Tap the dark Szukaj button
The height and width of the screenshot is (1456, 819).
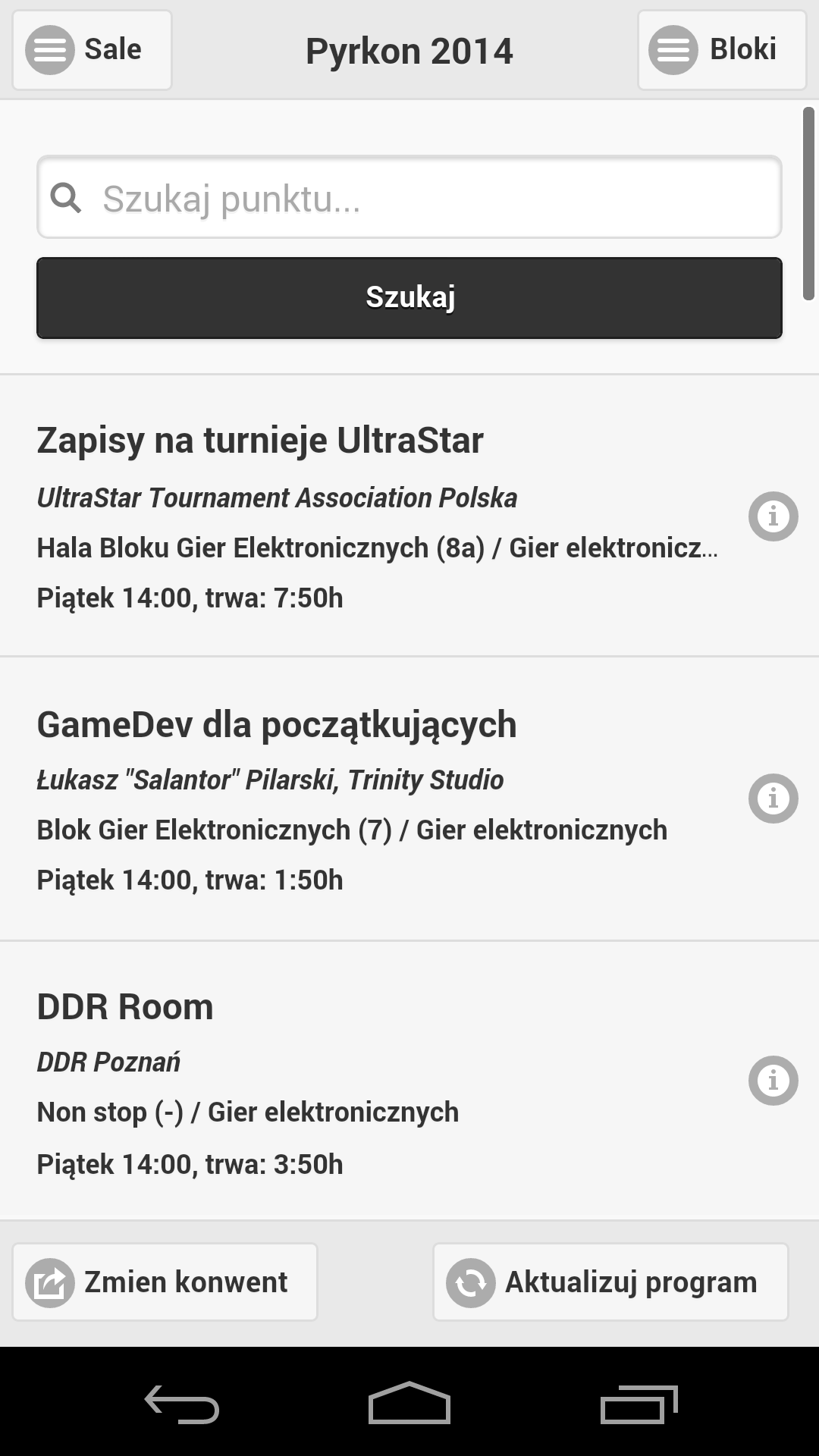(409, 297)
